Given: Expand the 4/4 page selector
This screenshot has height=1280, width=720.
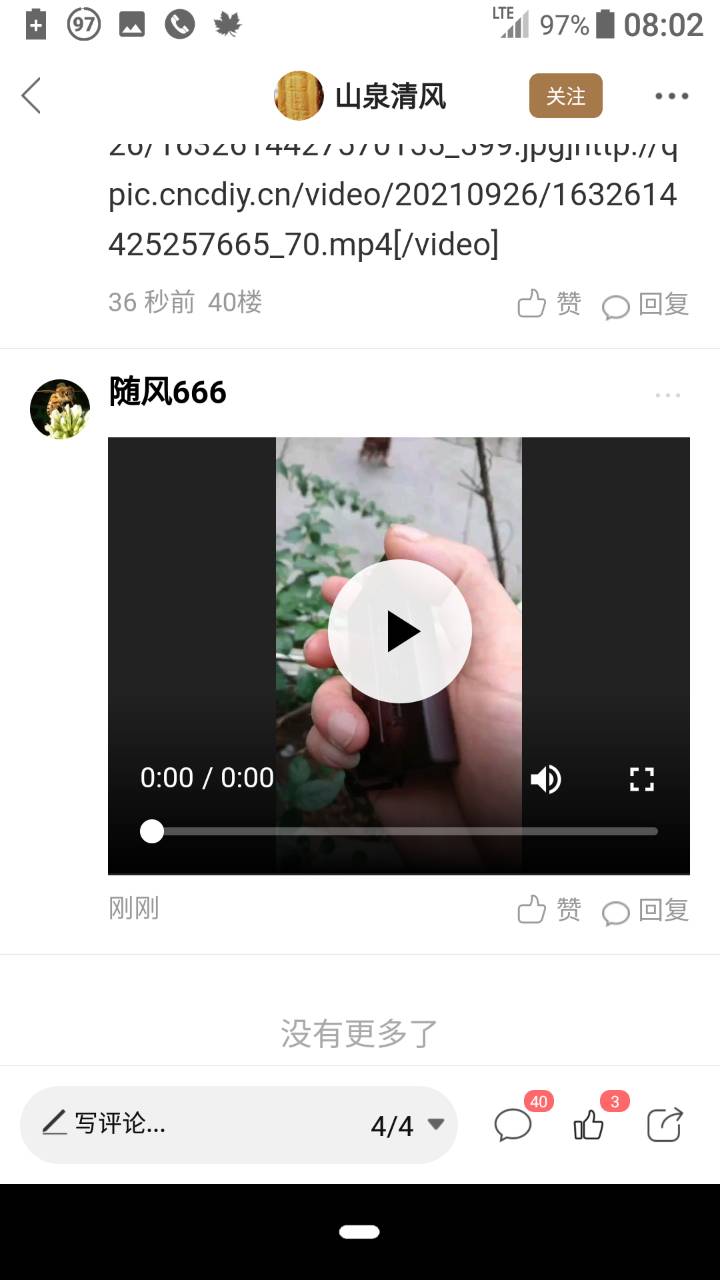Looking at the screenshot, I should point(408,1125).
